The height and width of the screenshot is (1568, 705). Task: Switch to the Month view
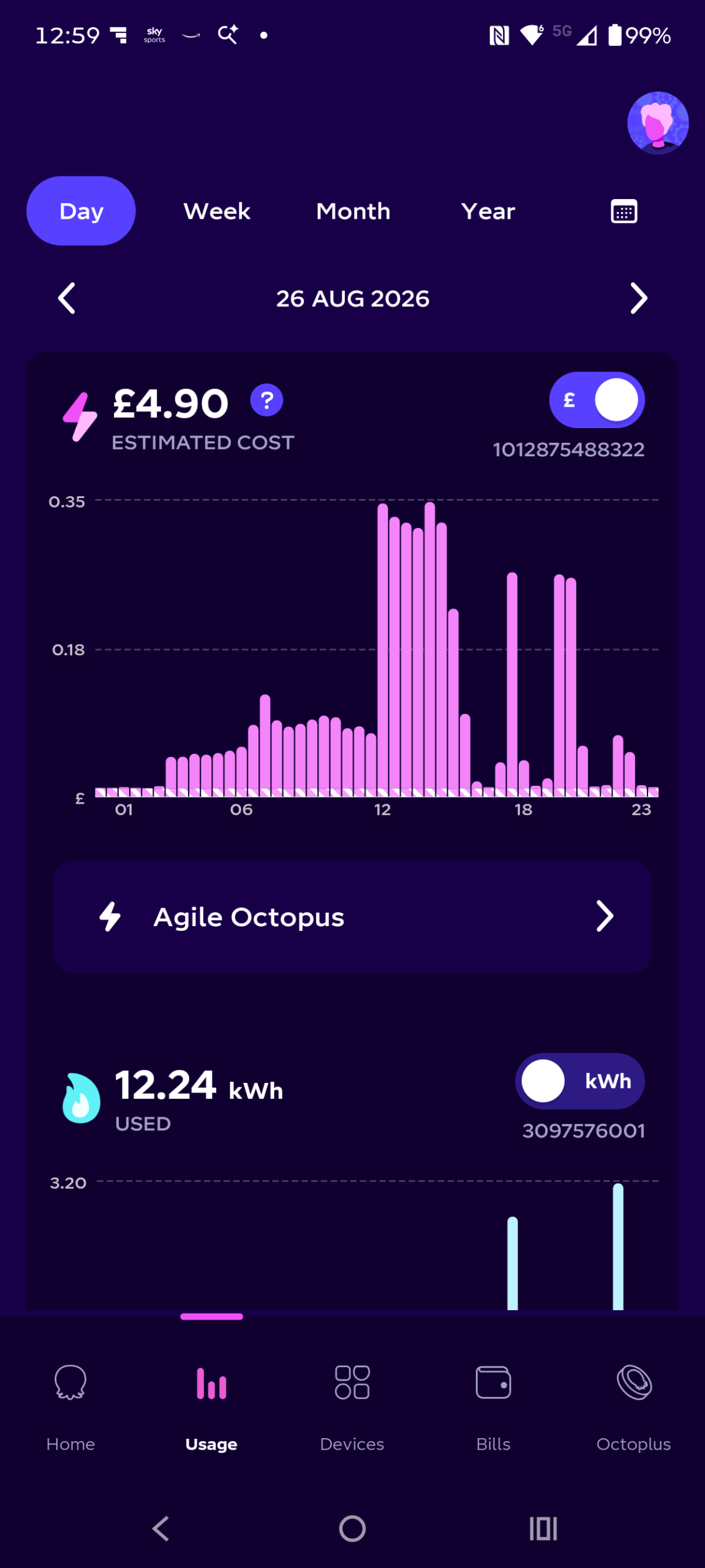[x=353, y=211]
